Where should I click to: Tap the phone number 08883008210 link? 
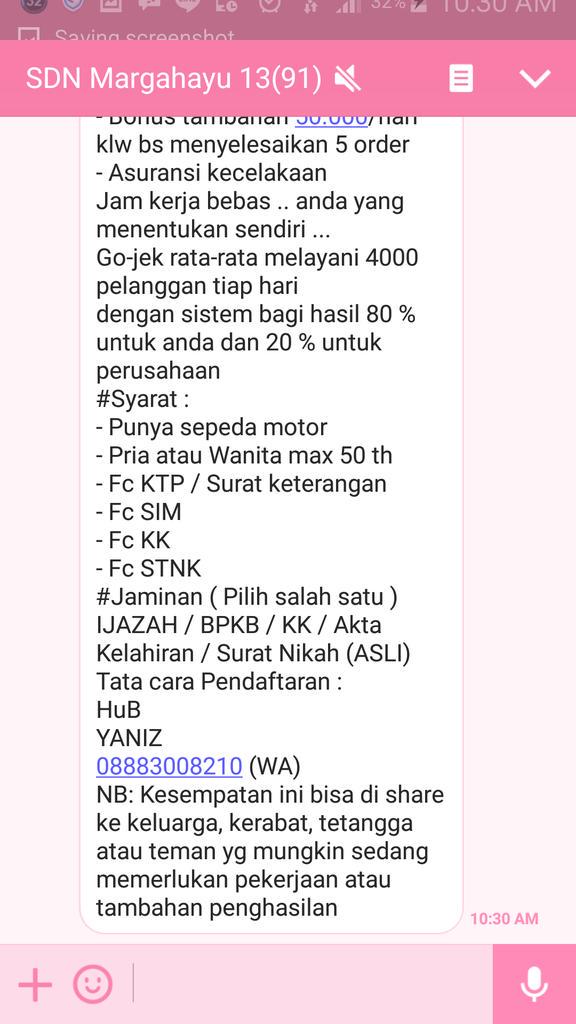coord(169,766)
